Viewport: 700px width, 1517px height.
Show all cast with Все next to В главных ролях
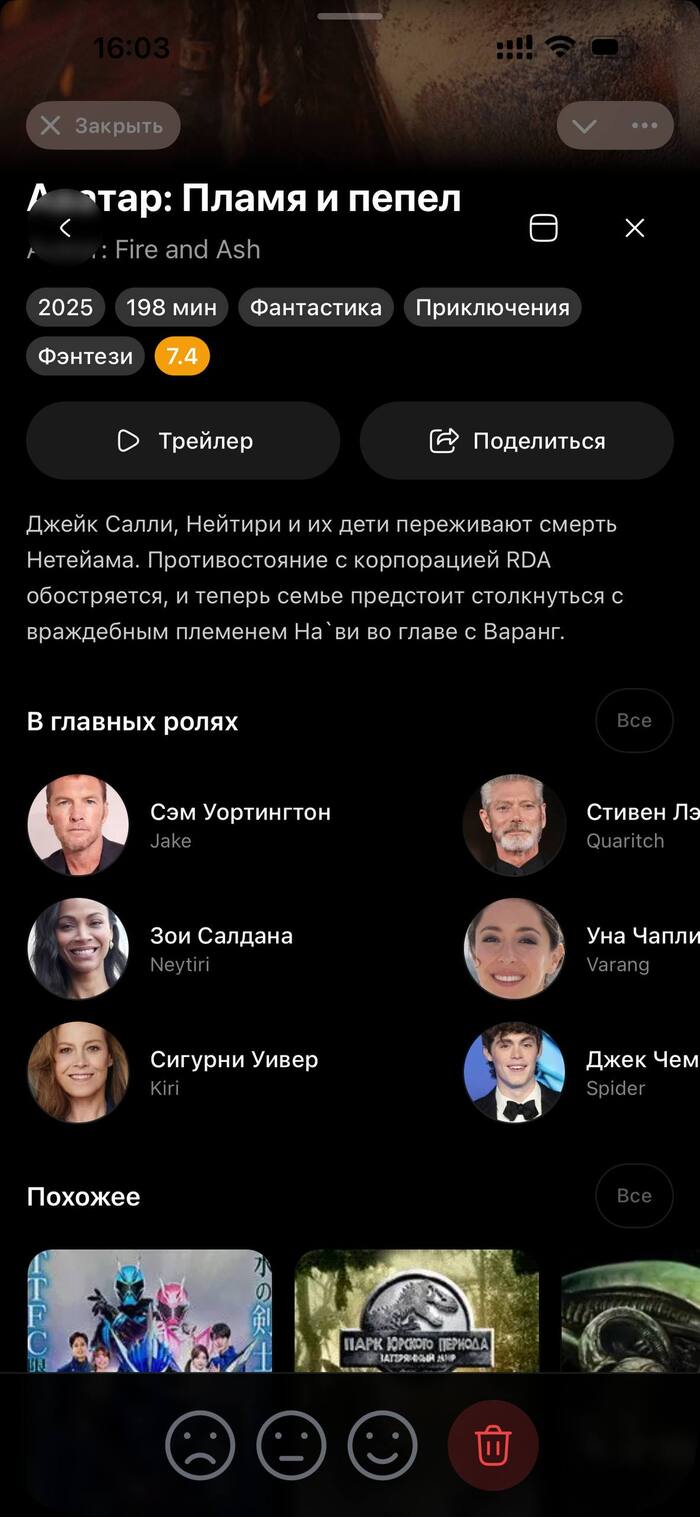634,720
